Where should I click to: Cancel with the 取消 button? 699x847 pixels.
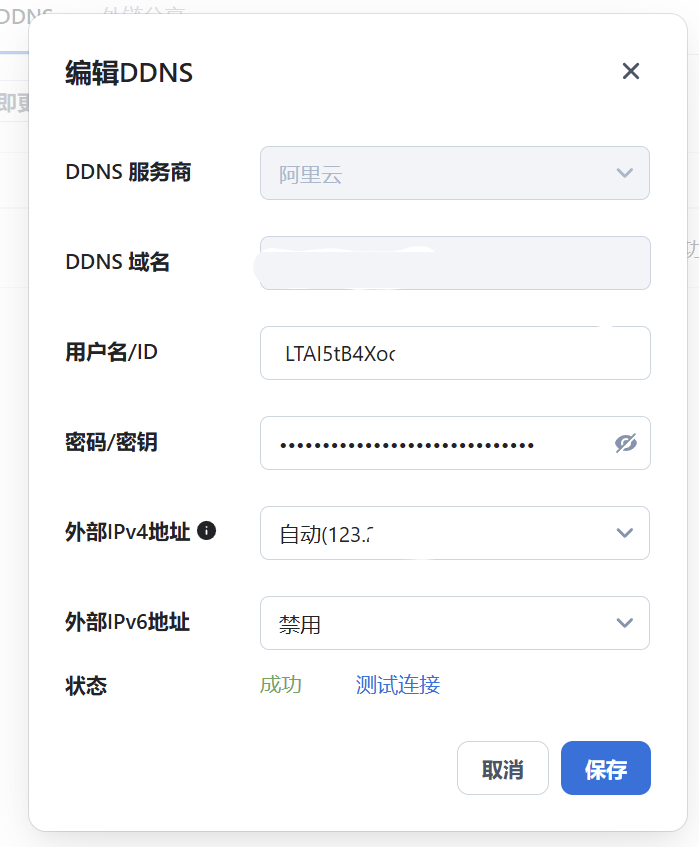pos(502,768)
